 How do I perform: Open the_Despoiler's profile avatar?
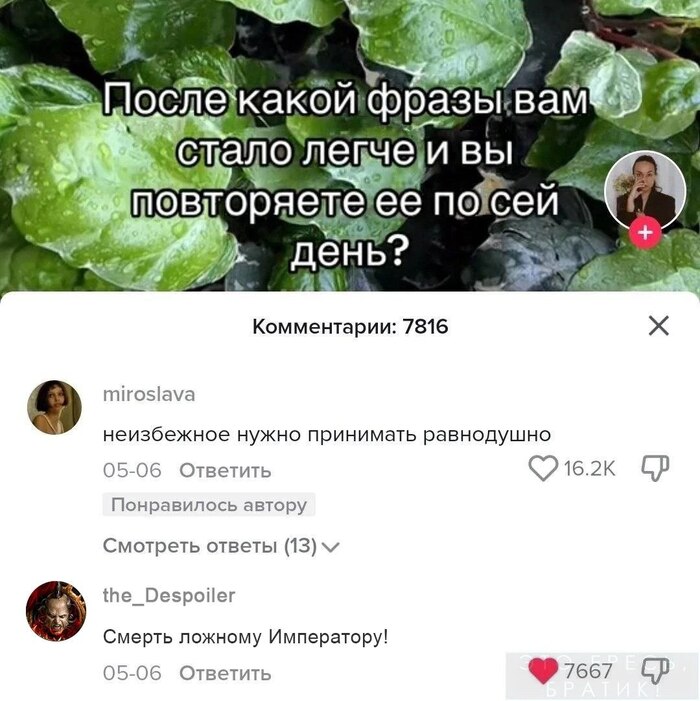[56, 609]
